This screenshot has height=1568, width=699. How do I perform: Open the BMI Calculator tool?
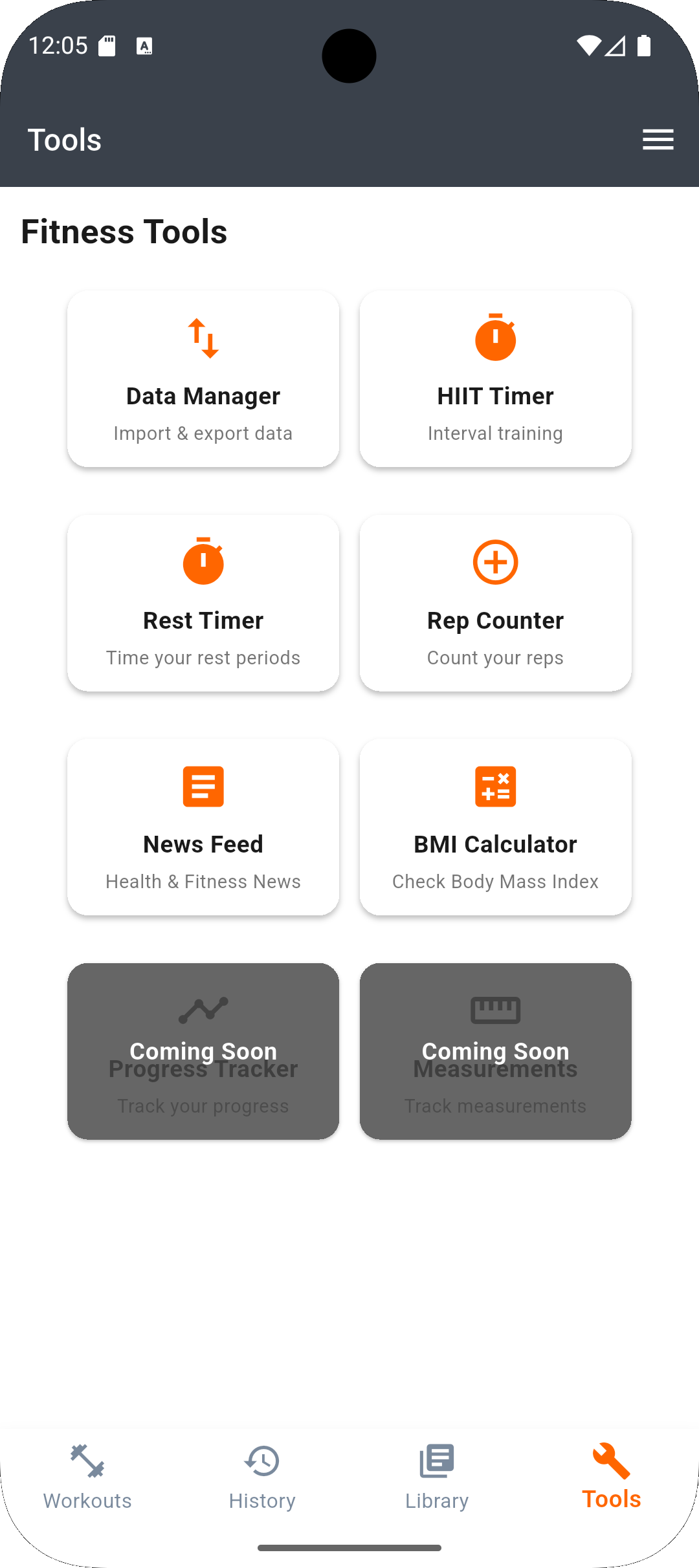[495, 828]
